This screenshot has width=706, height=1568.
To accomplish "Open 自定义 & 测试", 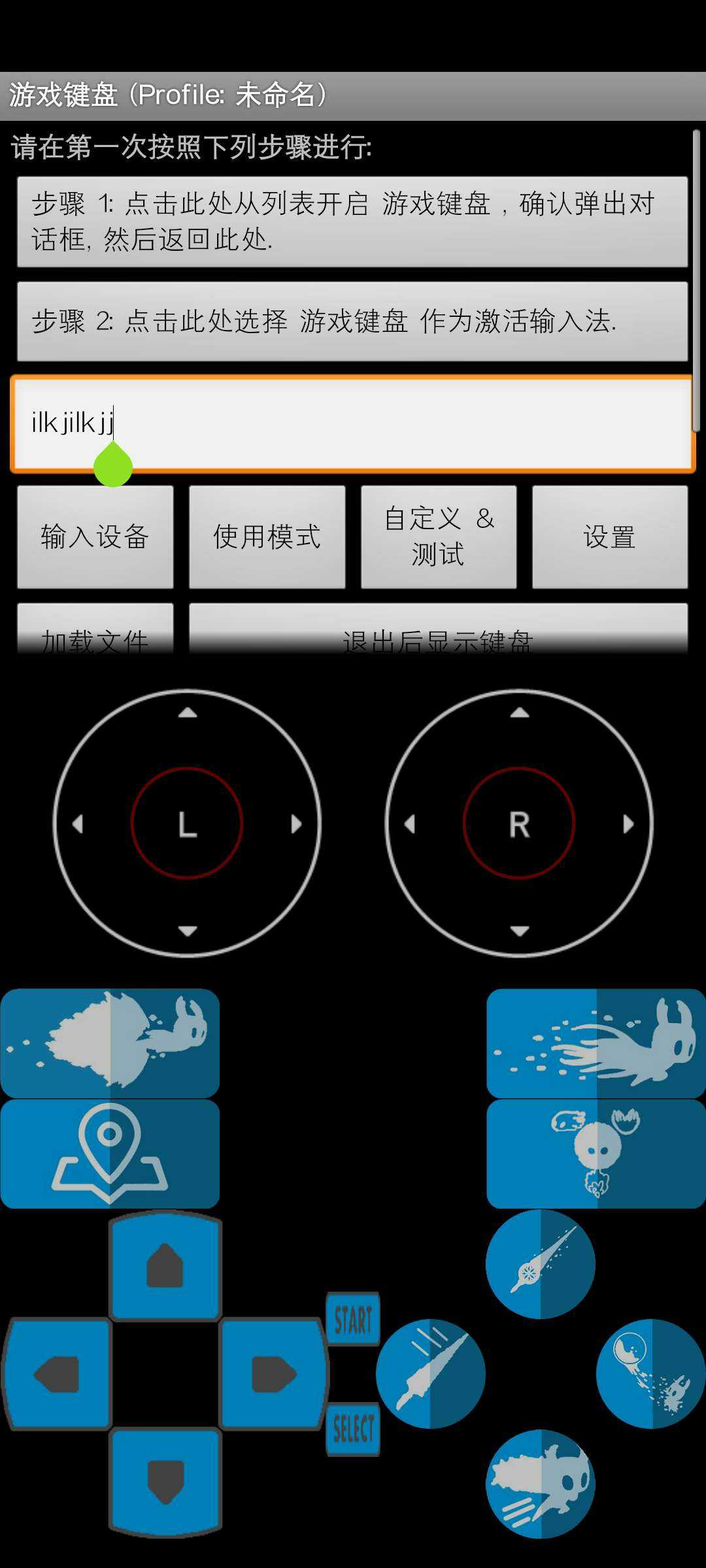I will [x=439, y=536].
